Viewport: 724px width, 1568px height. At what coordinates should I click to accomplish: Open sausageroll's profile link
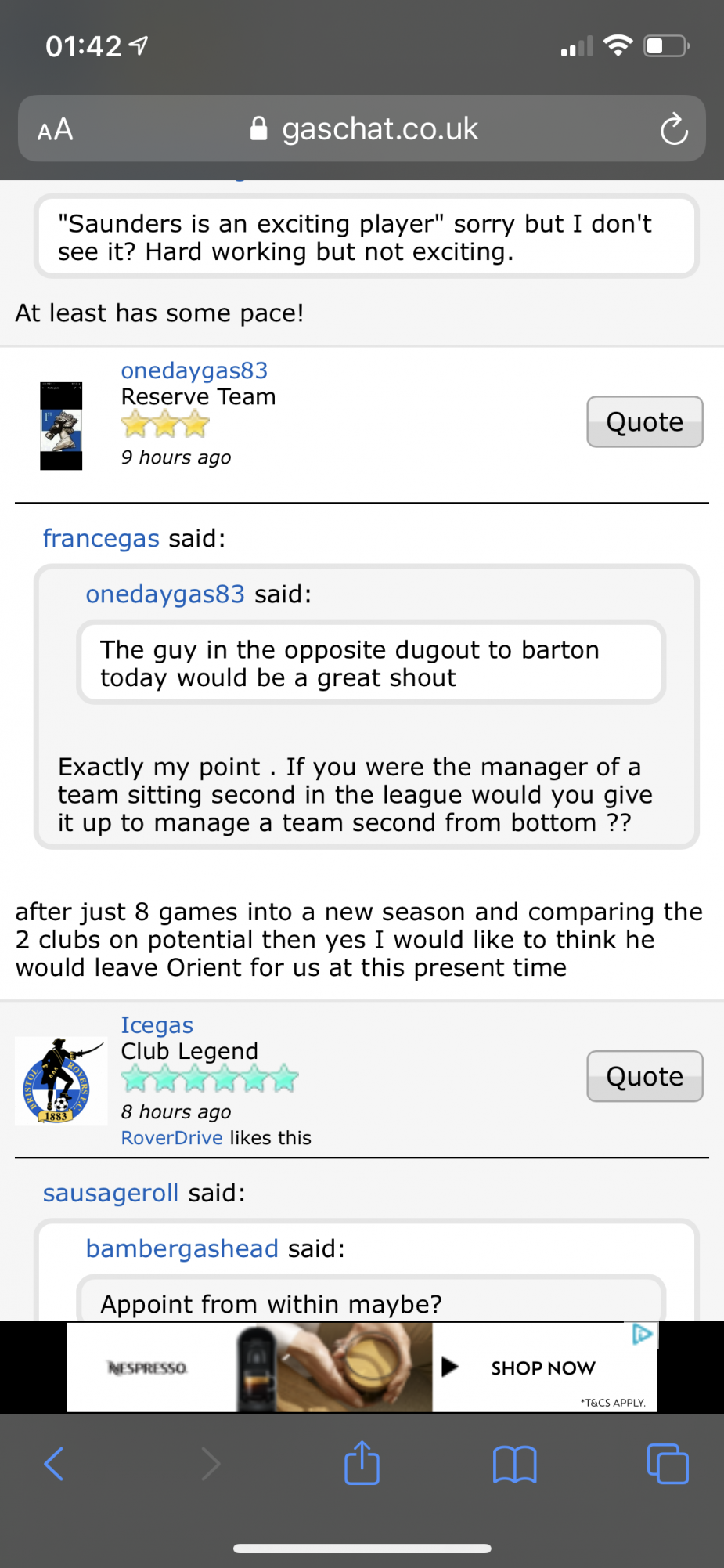110,1193
